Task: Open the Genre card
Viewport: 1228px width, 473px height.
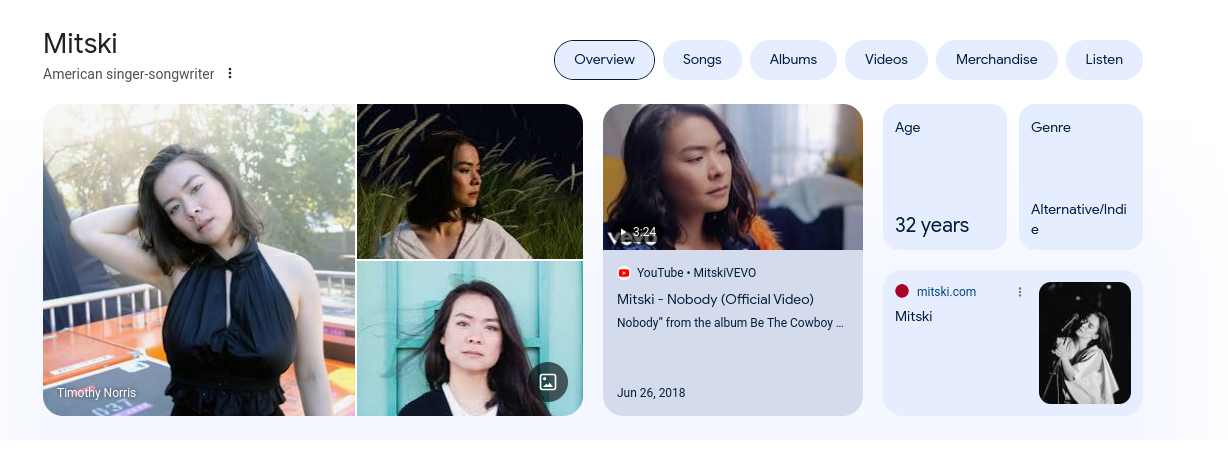Action: [1080, 177]
